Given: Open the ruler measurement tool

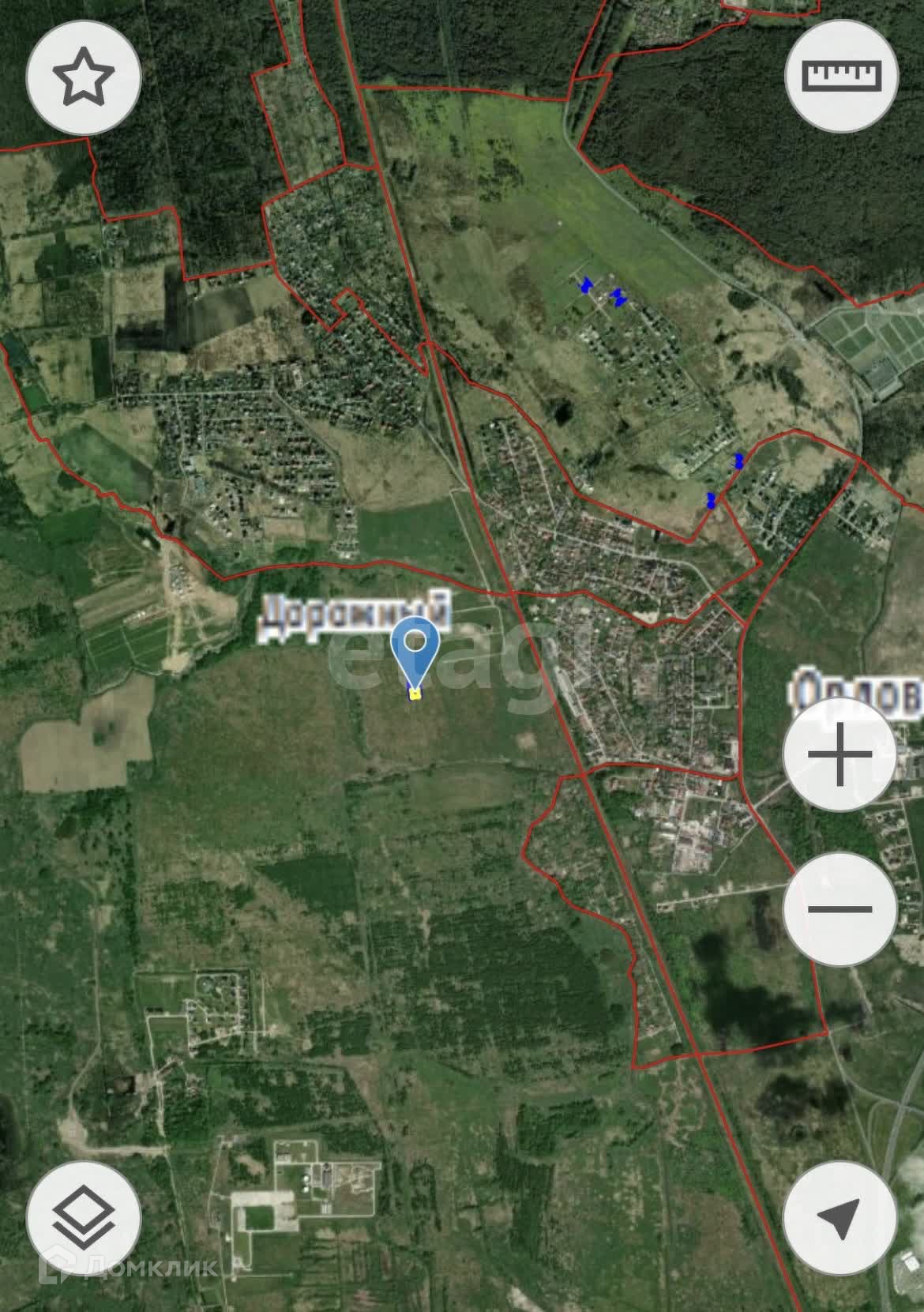Looking at the screenshot, I should pyautogui.click(x=841, y=77).
